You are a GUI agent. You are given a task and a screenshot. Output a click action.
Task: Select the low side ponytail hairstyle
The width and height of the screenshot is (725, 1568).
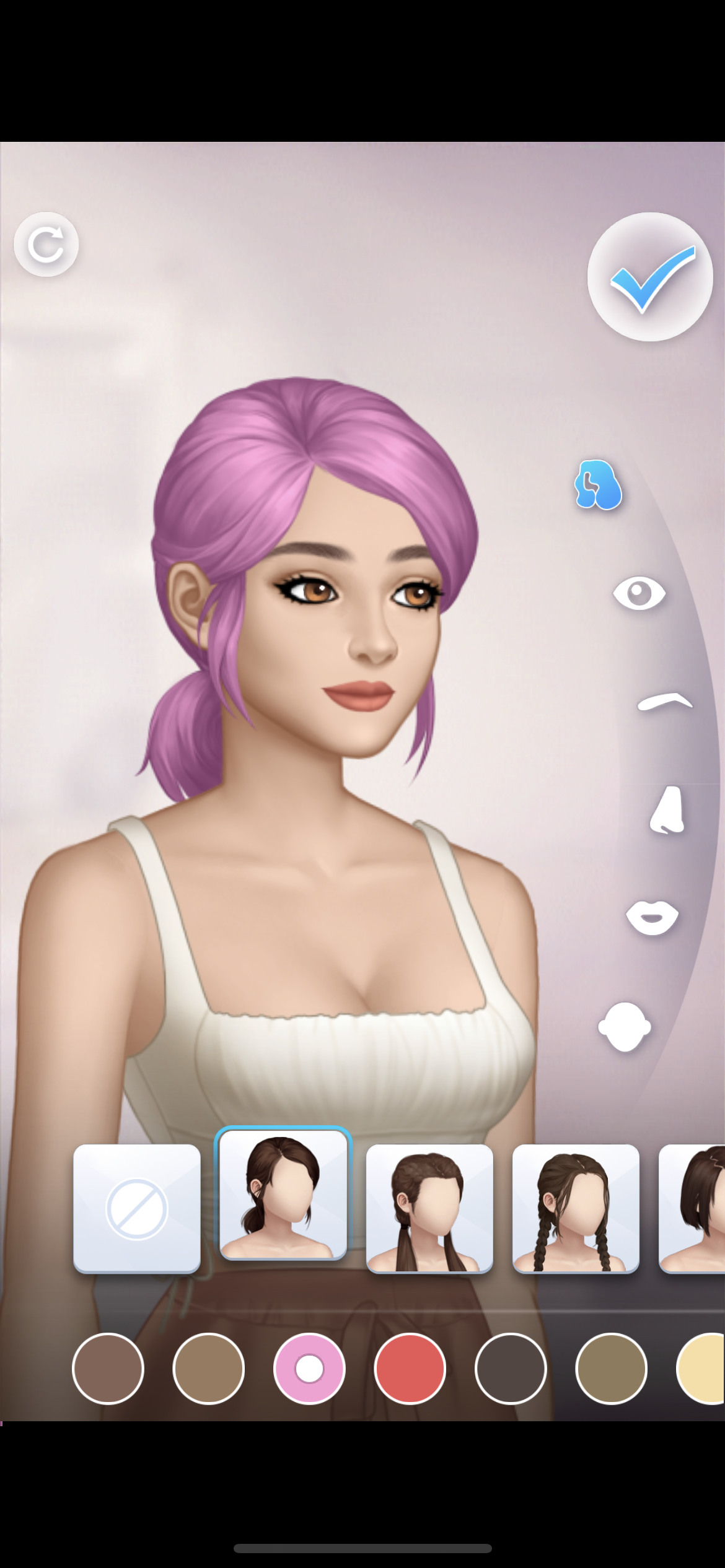(283, 1194)
